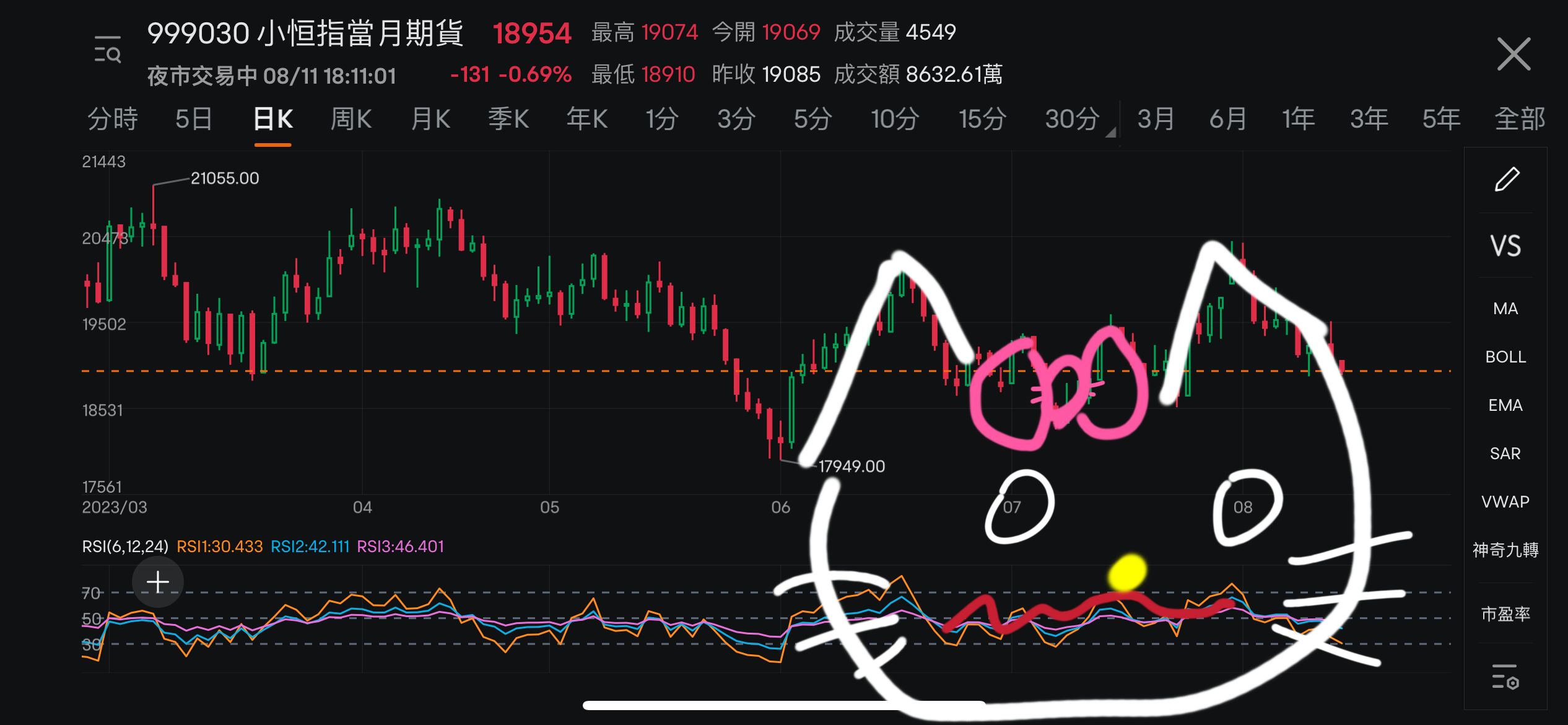Open indicator settings list icon
Viewport: 1568px width, 725px height.
pyautogui.click(x=1505, y=677)
